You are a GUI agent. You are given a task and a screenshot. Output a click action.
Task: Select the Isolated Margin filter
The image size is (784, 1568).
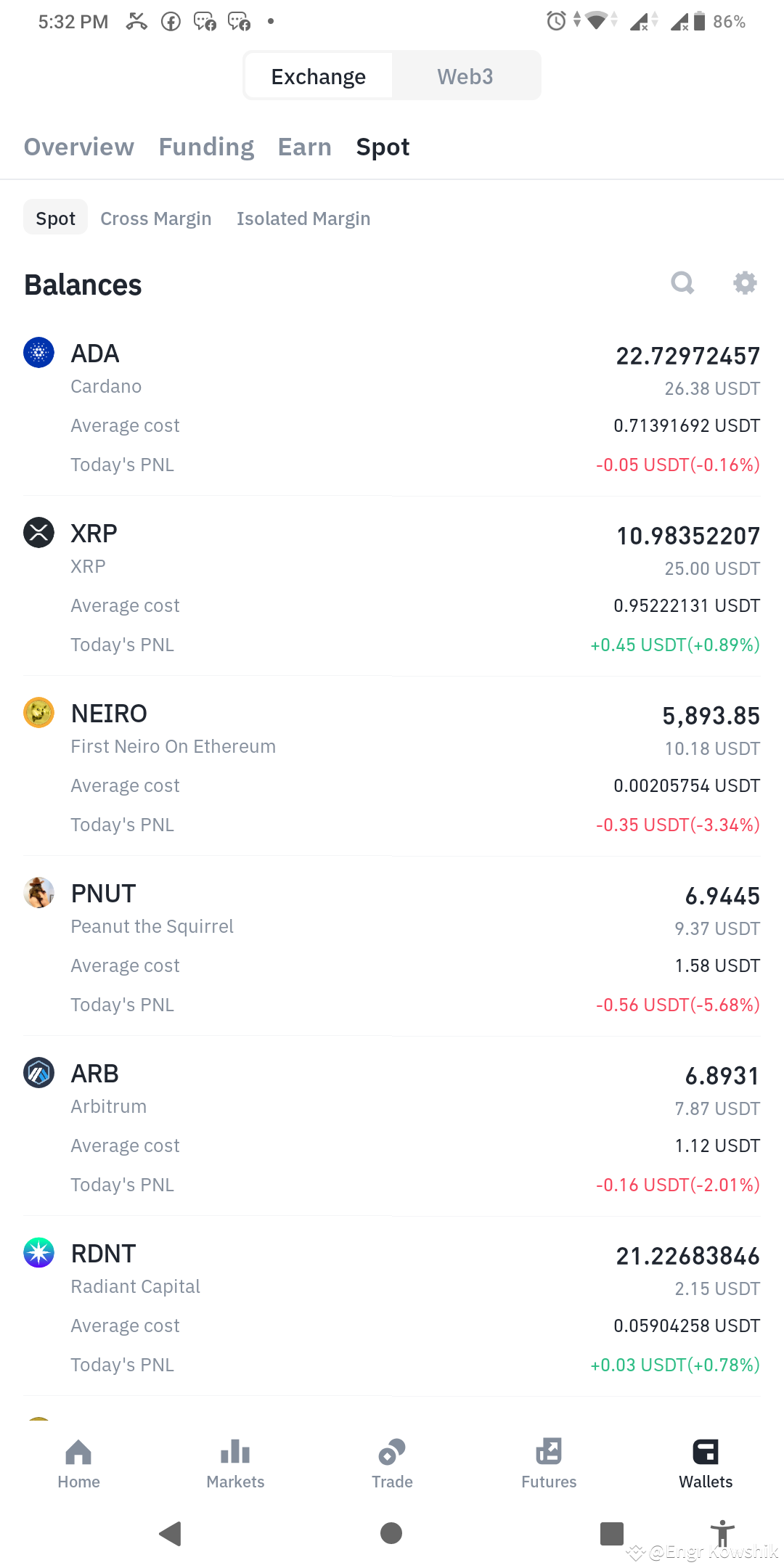[303, 218]
